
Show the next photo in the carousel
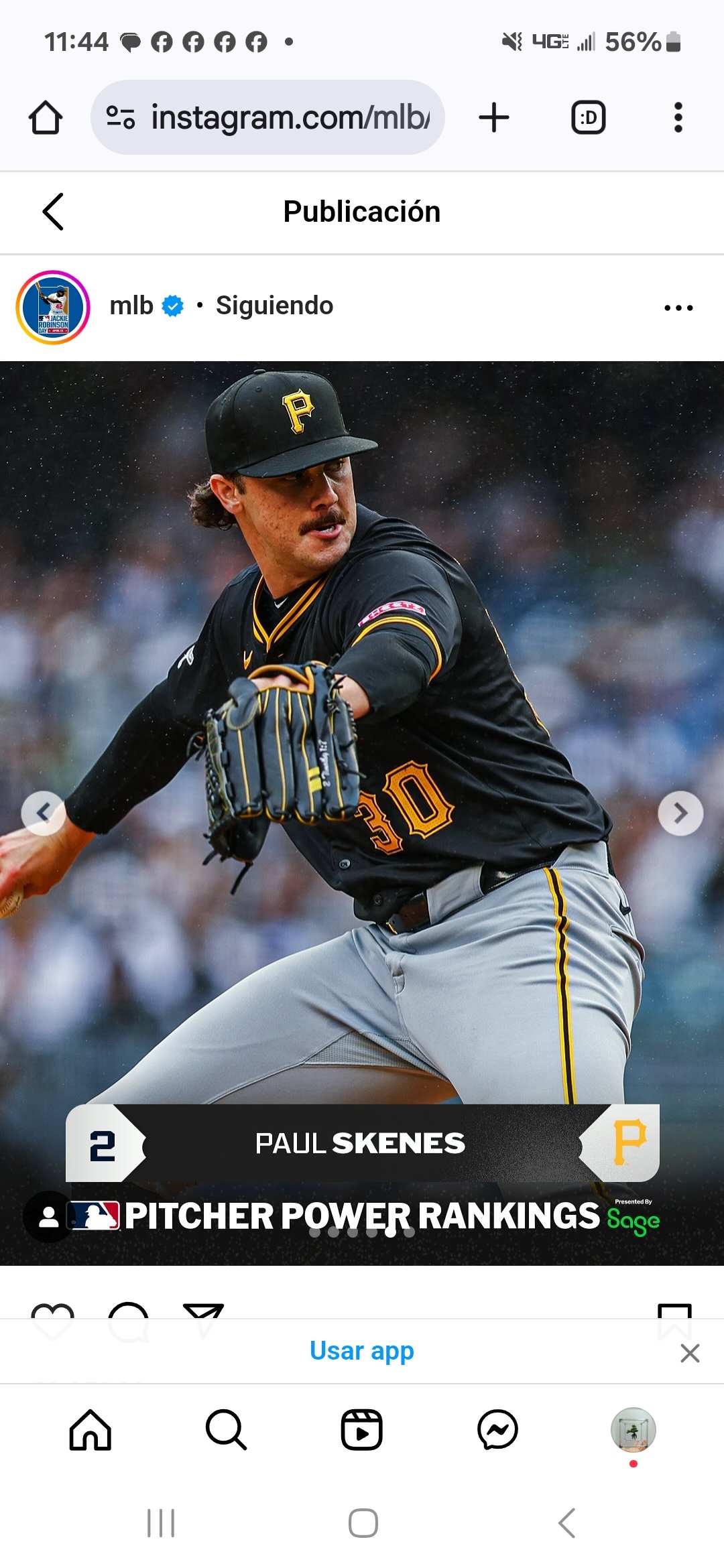pyautogui.click(x=680, y=813)
